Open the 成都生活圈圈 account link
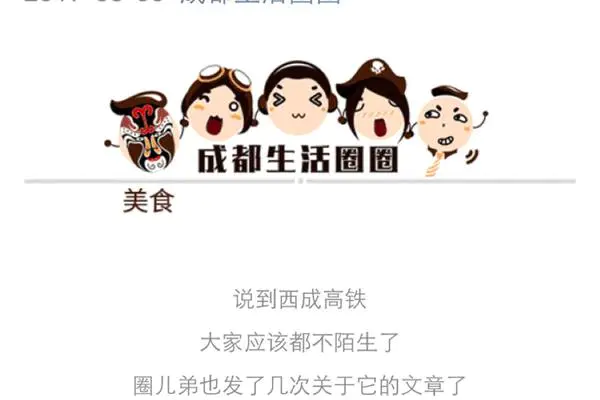Screen dimensions: 600x400 pos(260,3)
